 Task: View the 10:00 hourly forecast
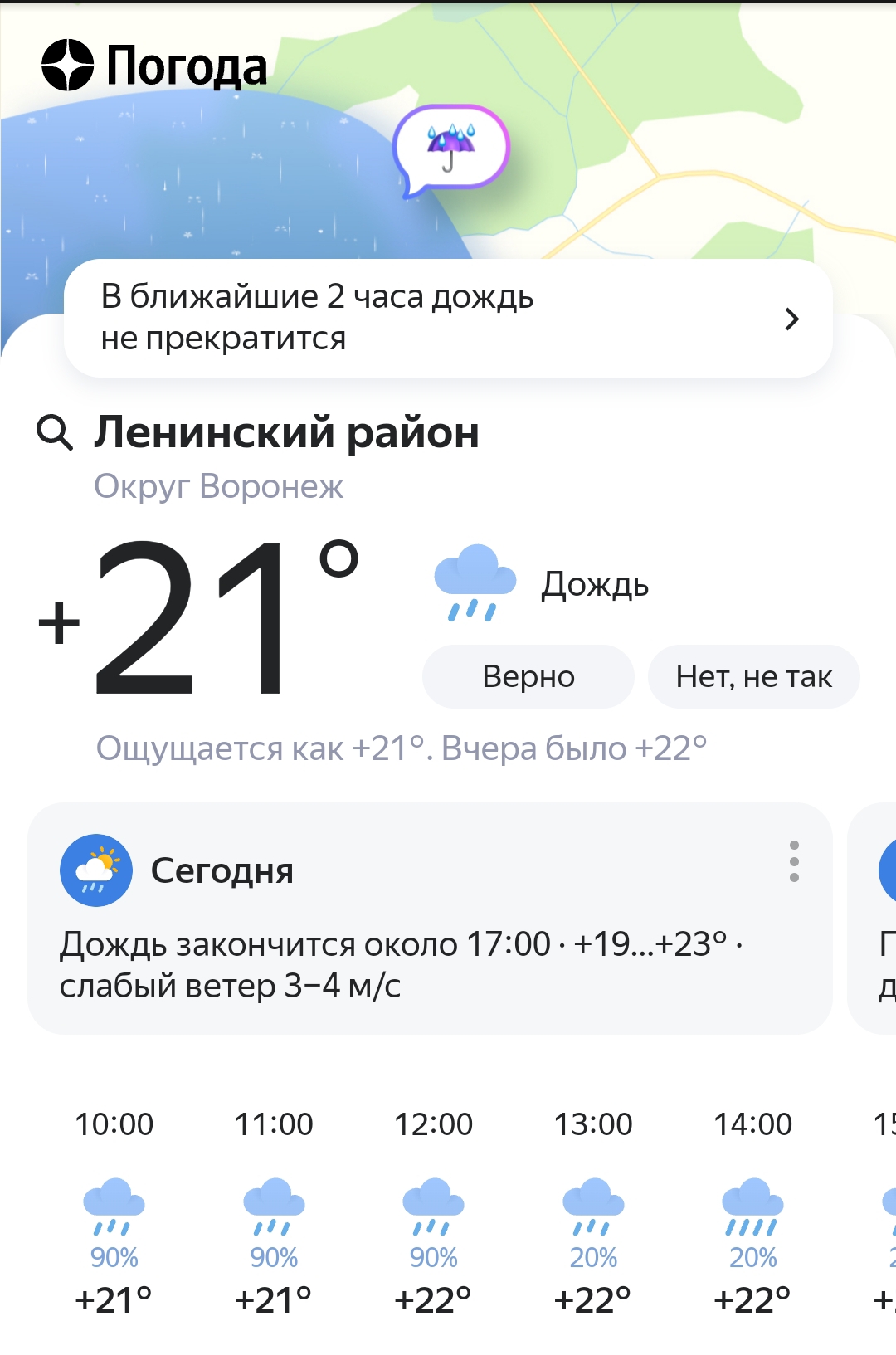(114, 1211)
